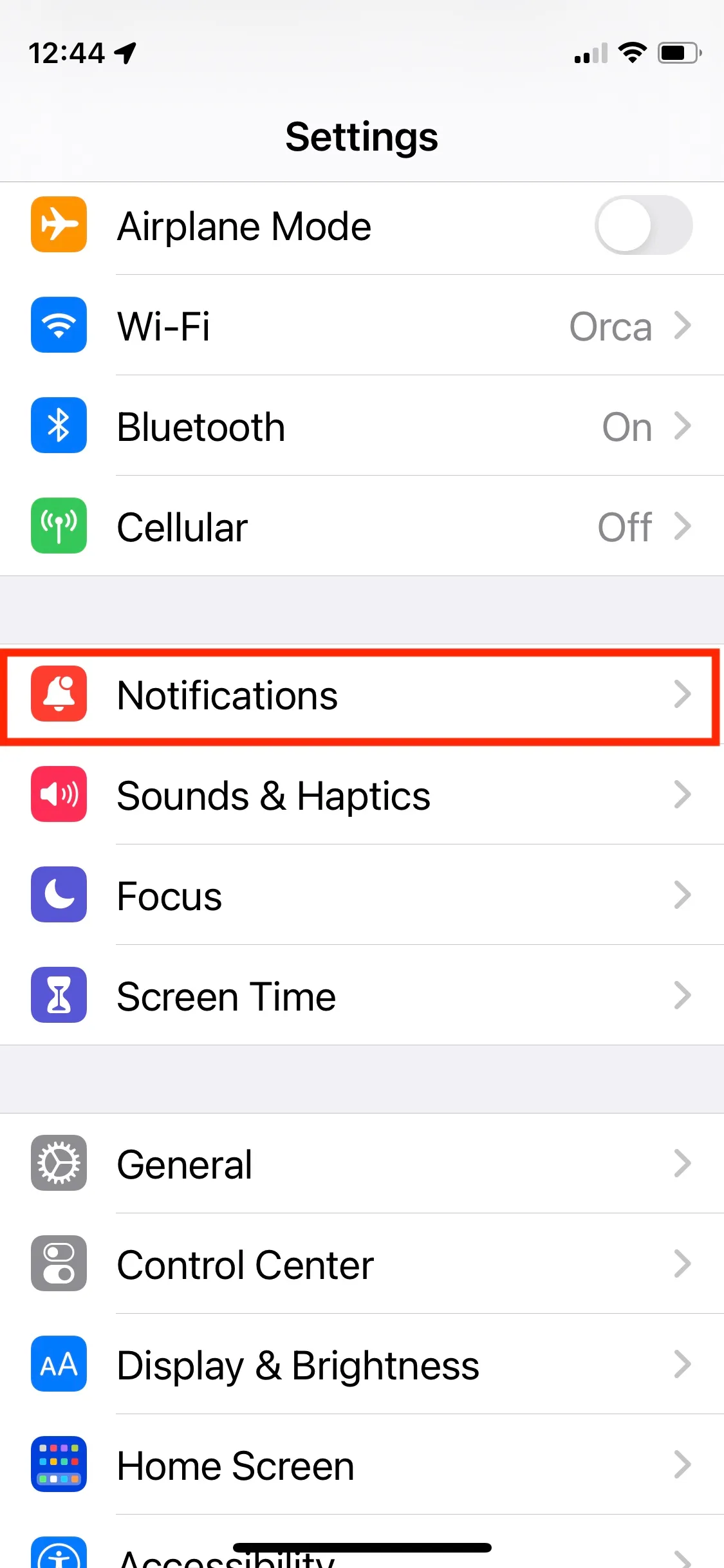This screenshot has width=724, height=1568.
Task: Open Control Center settings
Action: click(362, 1265)
